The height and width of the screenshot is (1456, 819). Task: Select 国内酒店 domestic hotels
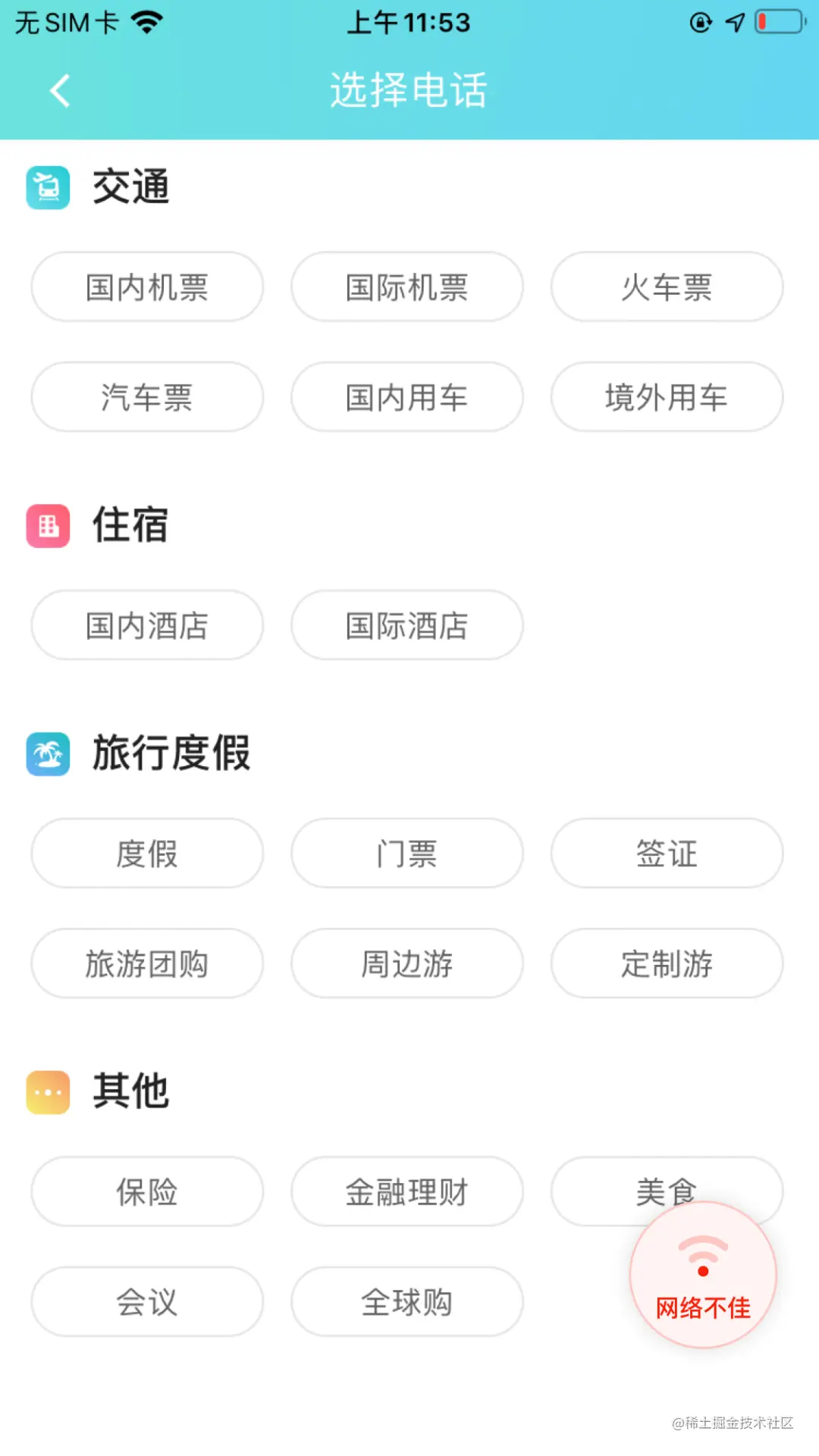147,625
